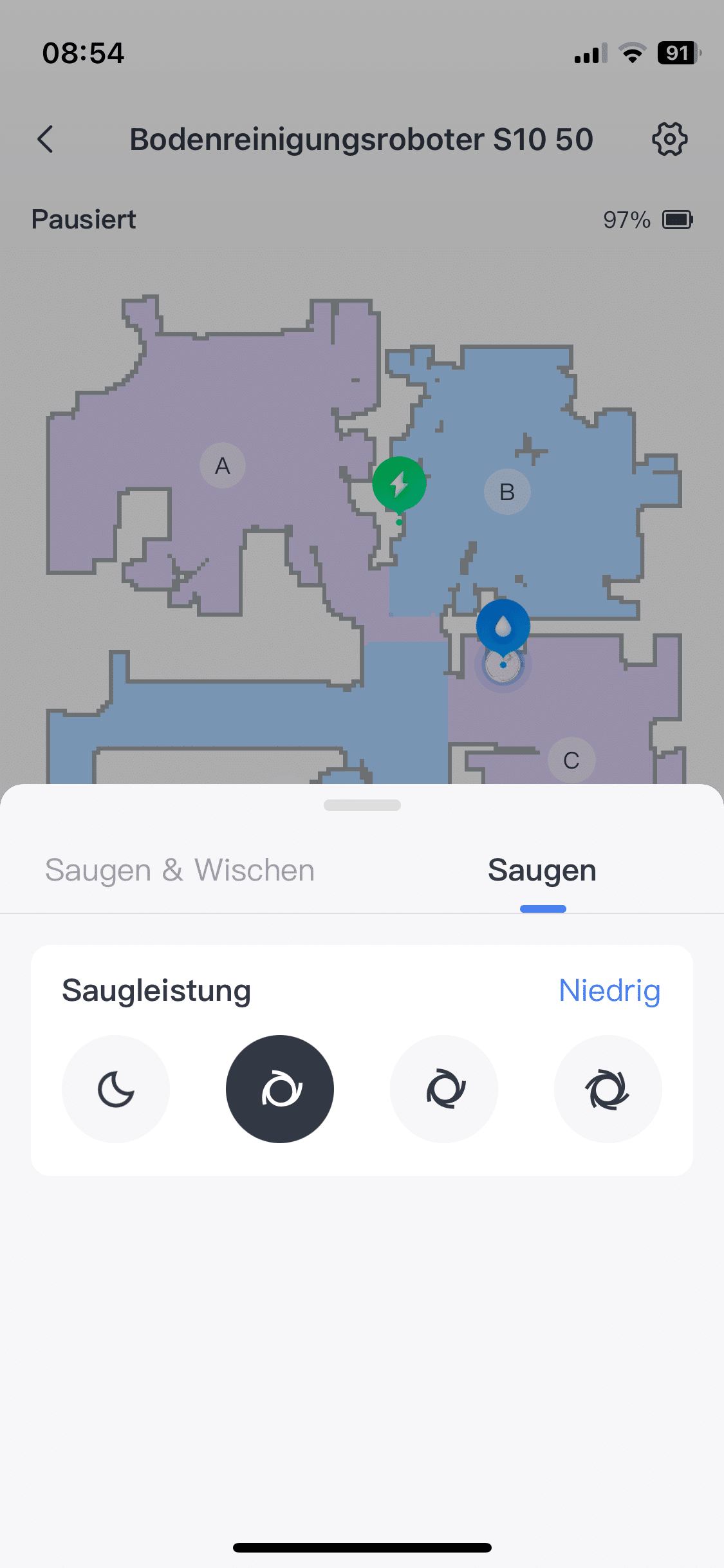Viewport: 724px width, 1568px height.
Task: Select room B on the map
Action: [507, 492]
